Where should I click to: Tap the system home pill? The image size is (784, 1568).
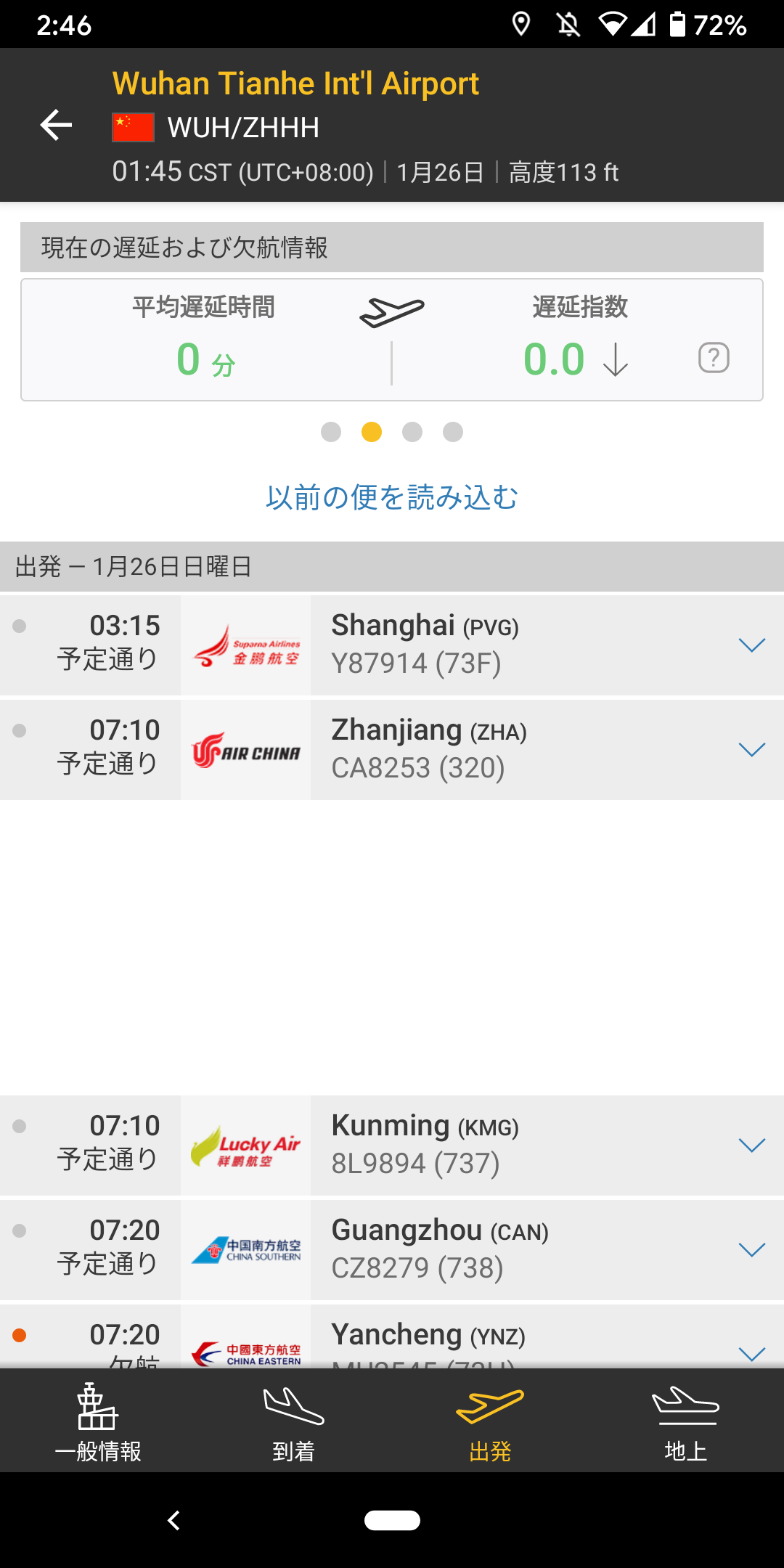(x=392, y=1520)
